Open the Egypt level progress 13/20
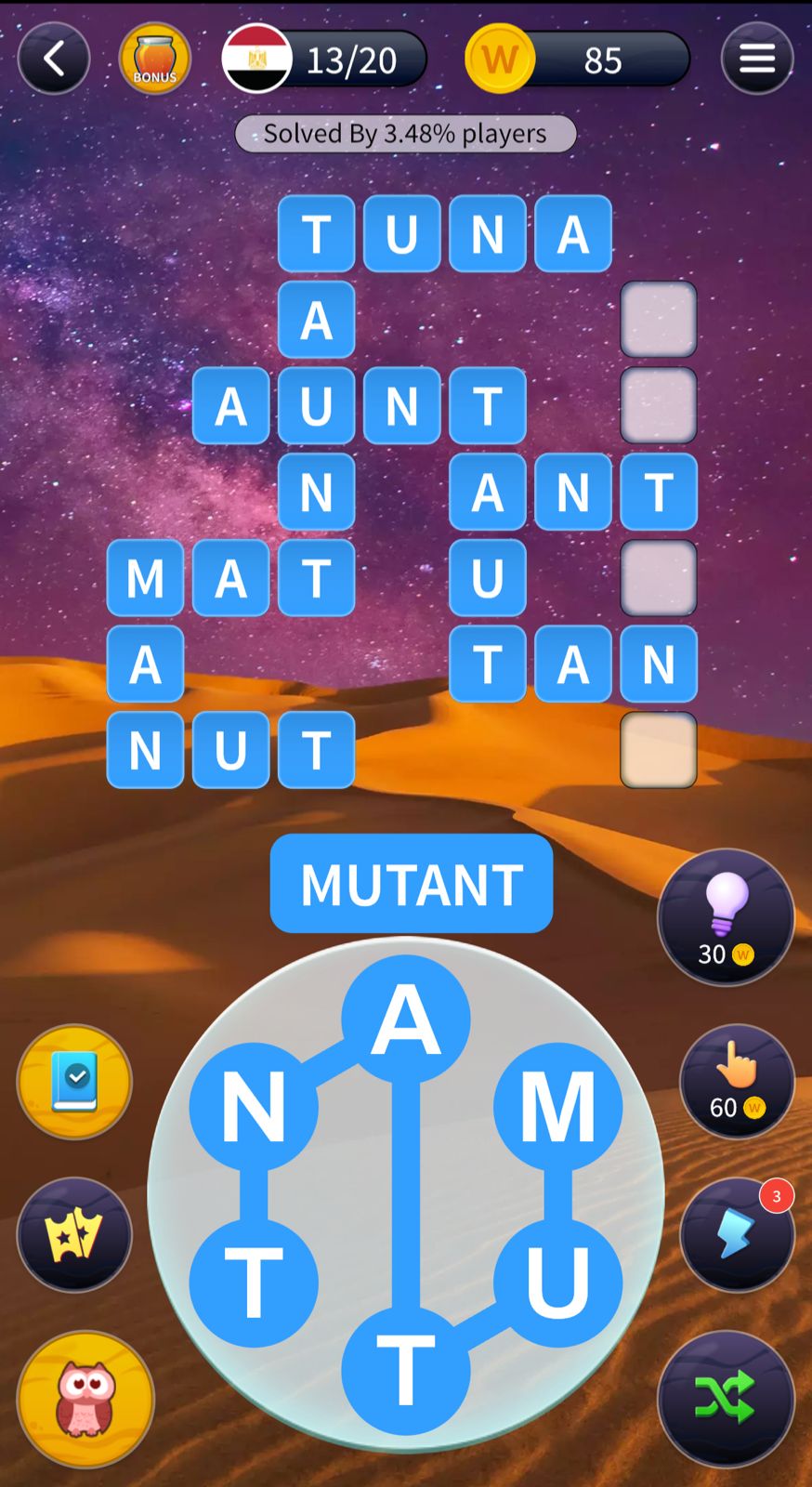This screenshot has width=812, height=1487. pos(324,59)
